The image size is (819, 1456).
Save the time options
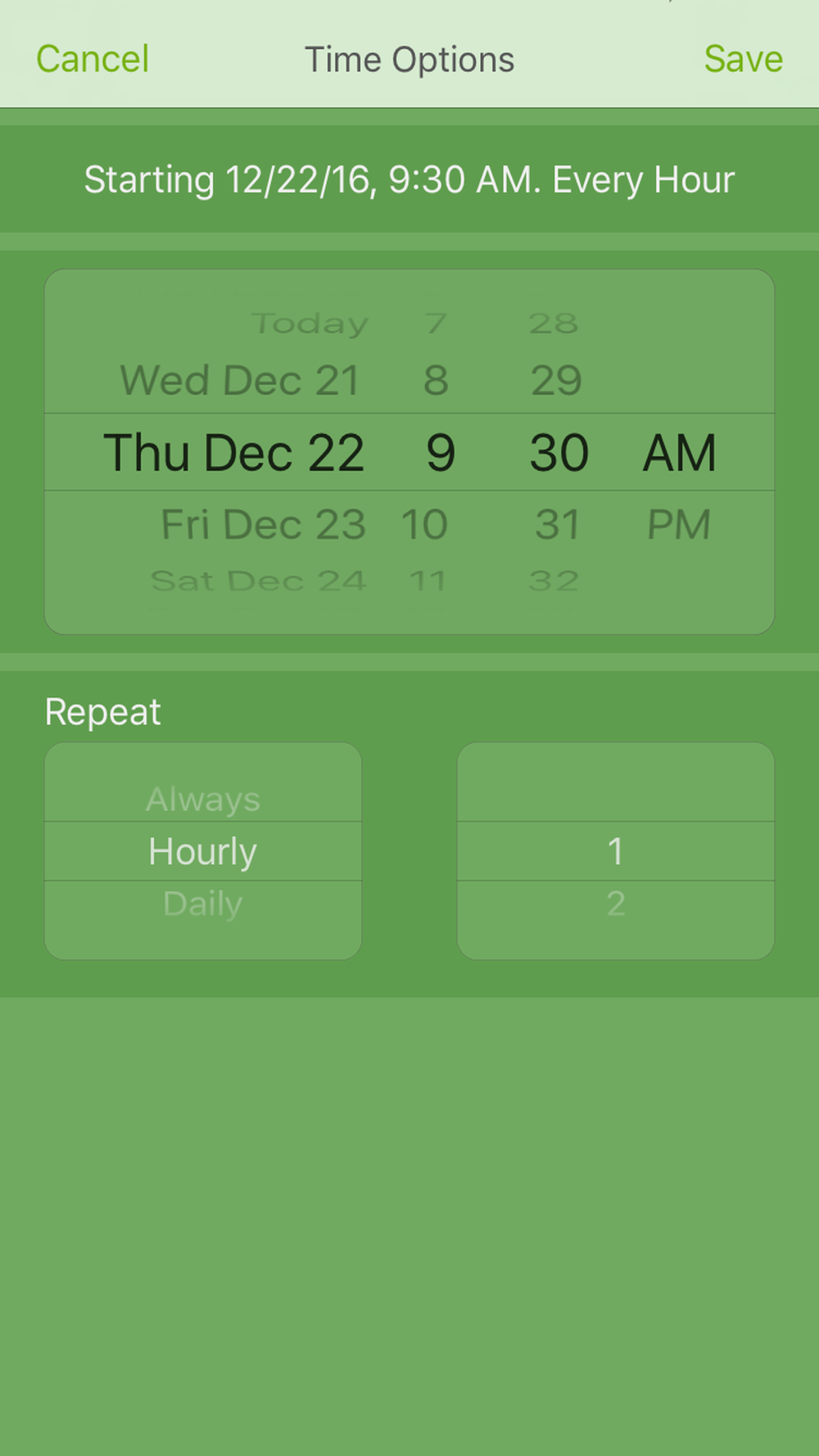pos(743,59)
